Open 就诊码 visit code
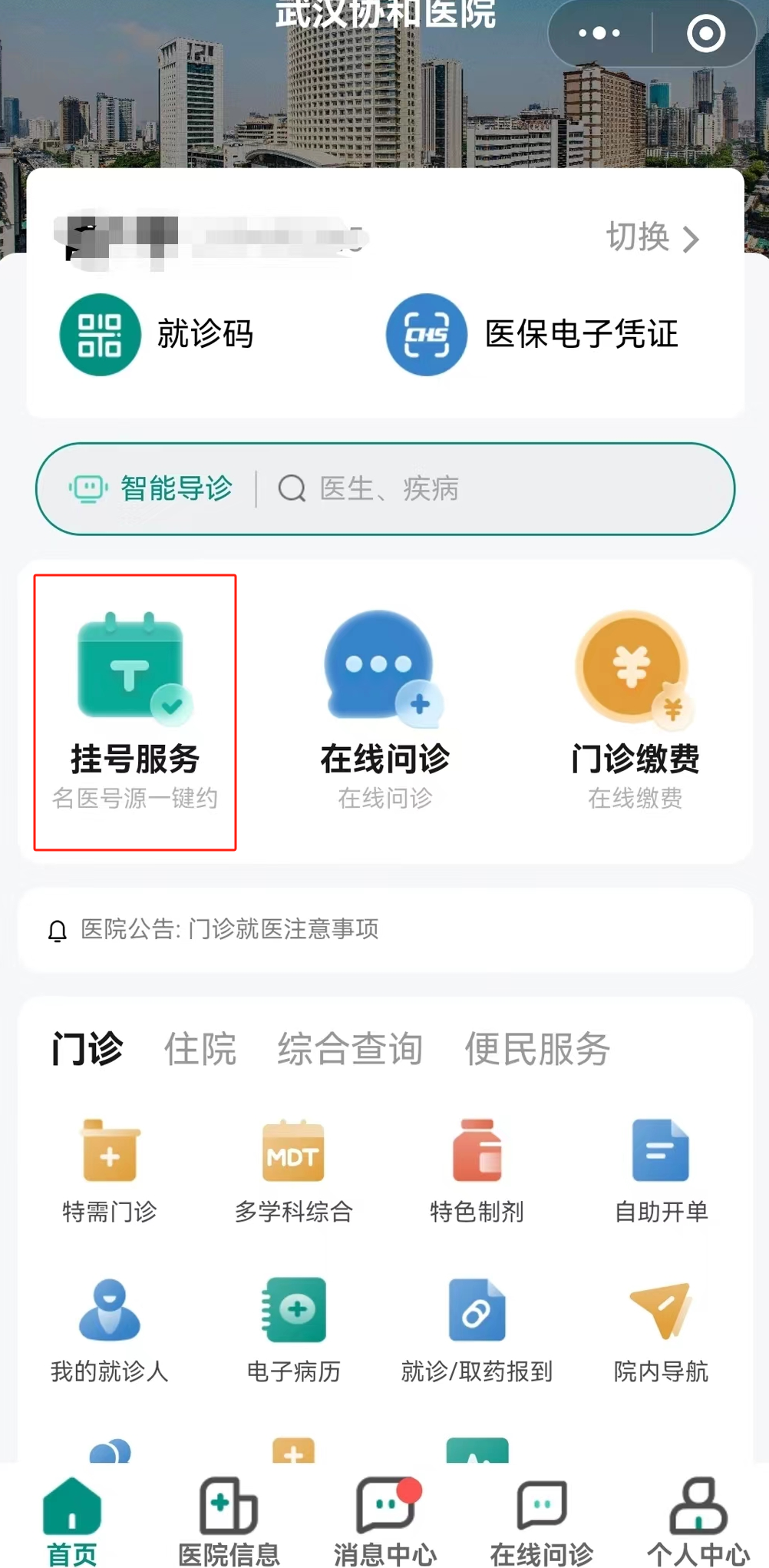The height and width of the screenshot is (1568, 769). pos(158,335)
